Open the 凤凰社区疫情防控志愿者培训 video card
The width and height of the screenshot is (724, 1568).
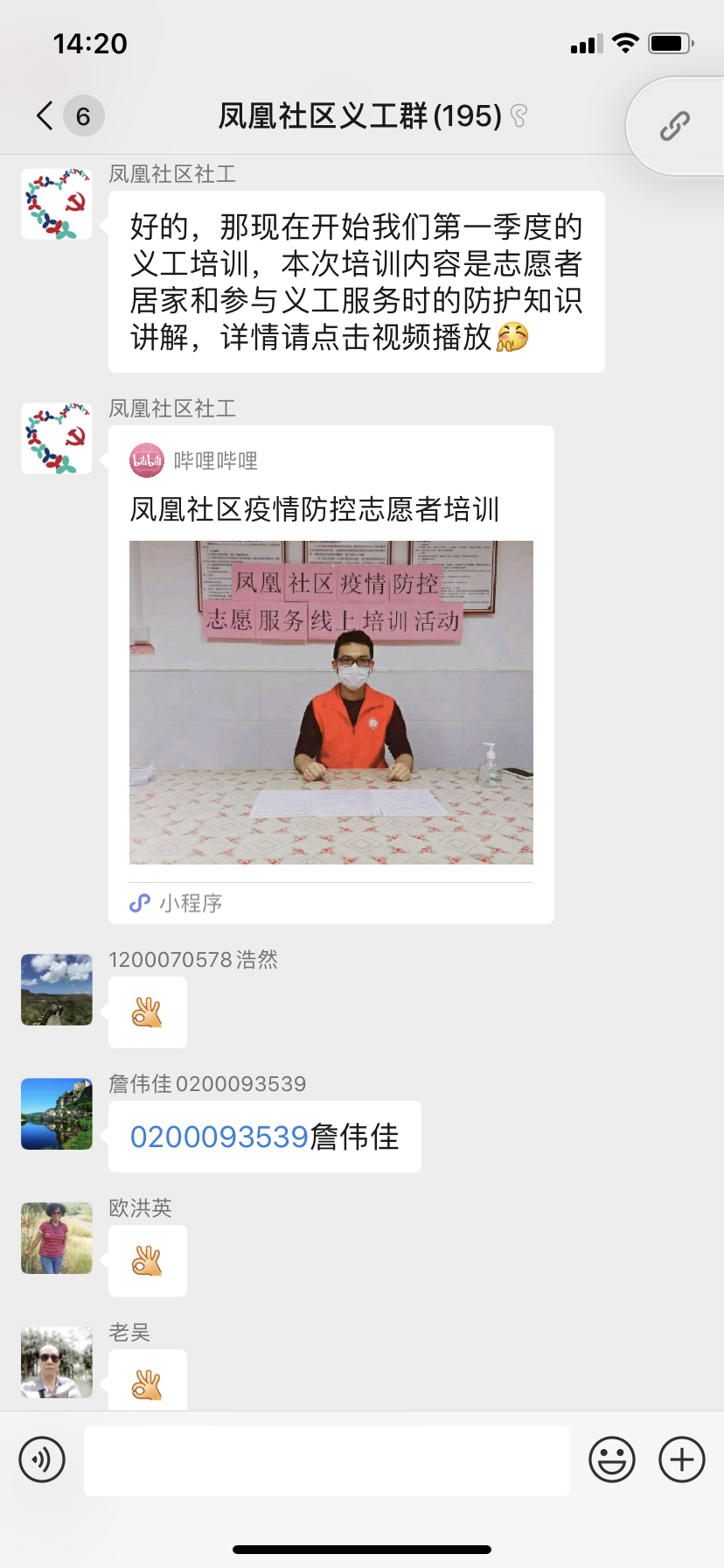pyautogui.click(x=331, y=674)
